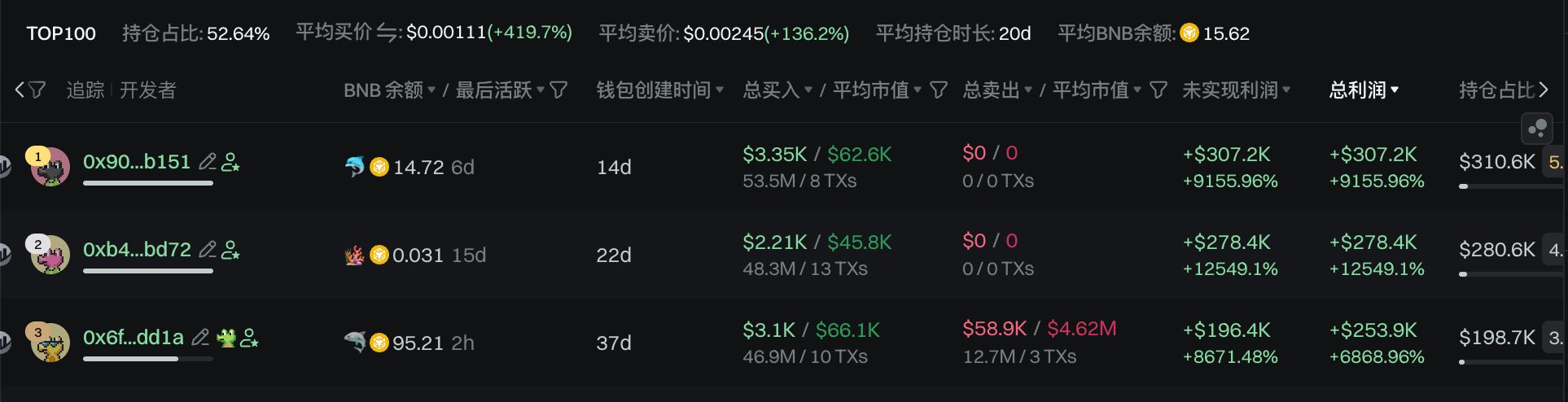Image resolution: width=1568 pixels, height=402 pixels.
Task: Open the filter next to 最后活跃
Action: pyautogui.click(x=558, y=90)
